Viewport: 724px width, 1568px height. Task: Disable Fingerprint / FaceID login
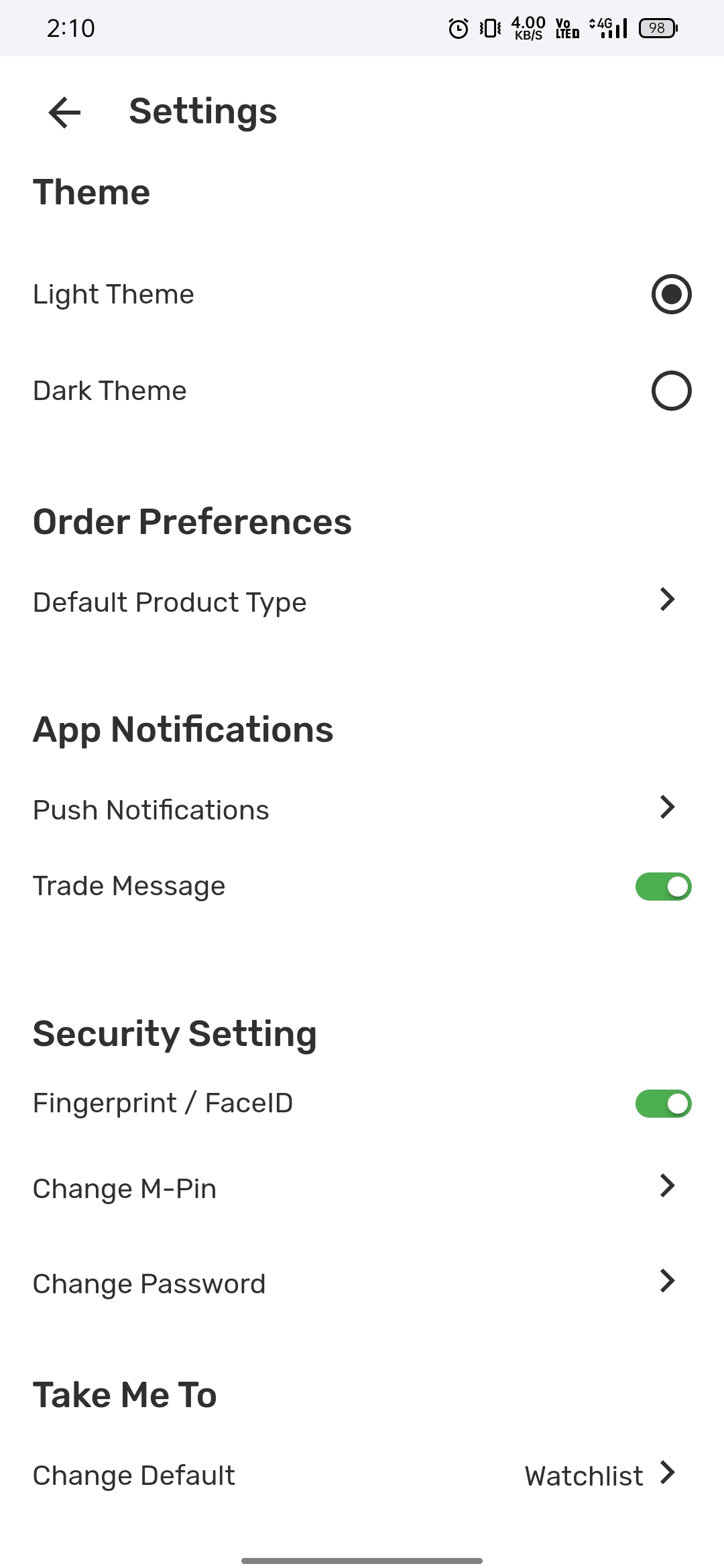(663, 1104)
